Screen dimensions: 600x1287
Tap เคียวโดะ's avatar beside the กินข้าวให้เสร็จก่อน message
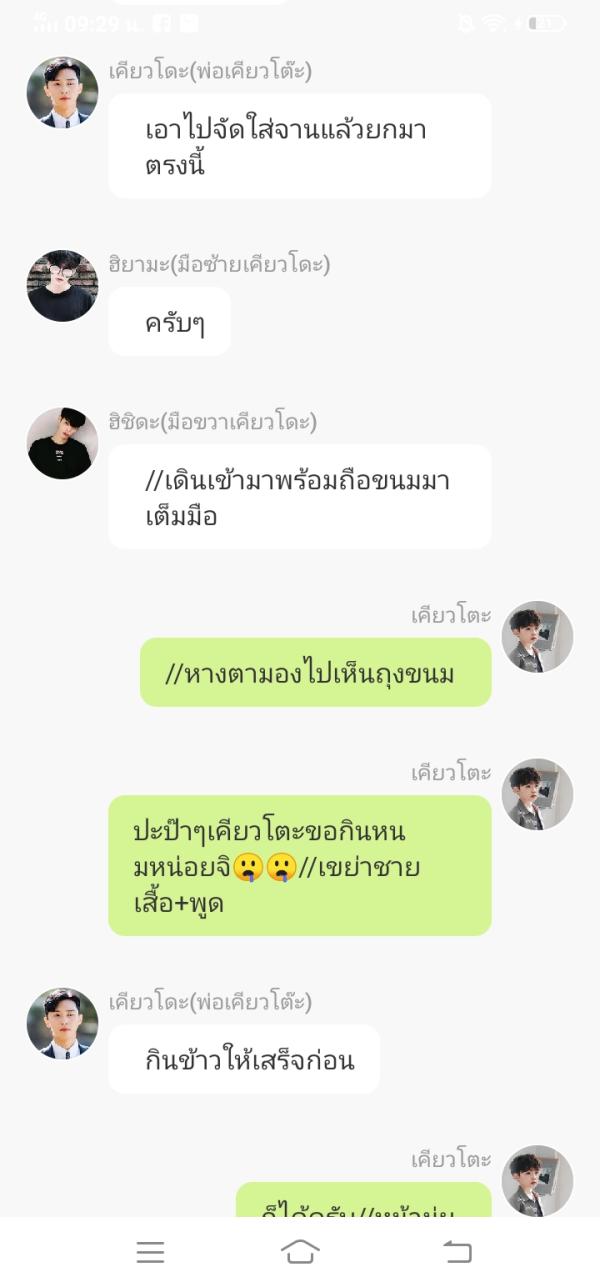point(62,1024)
